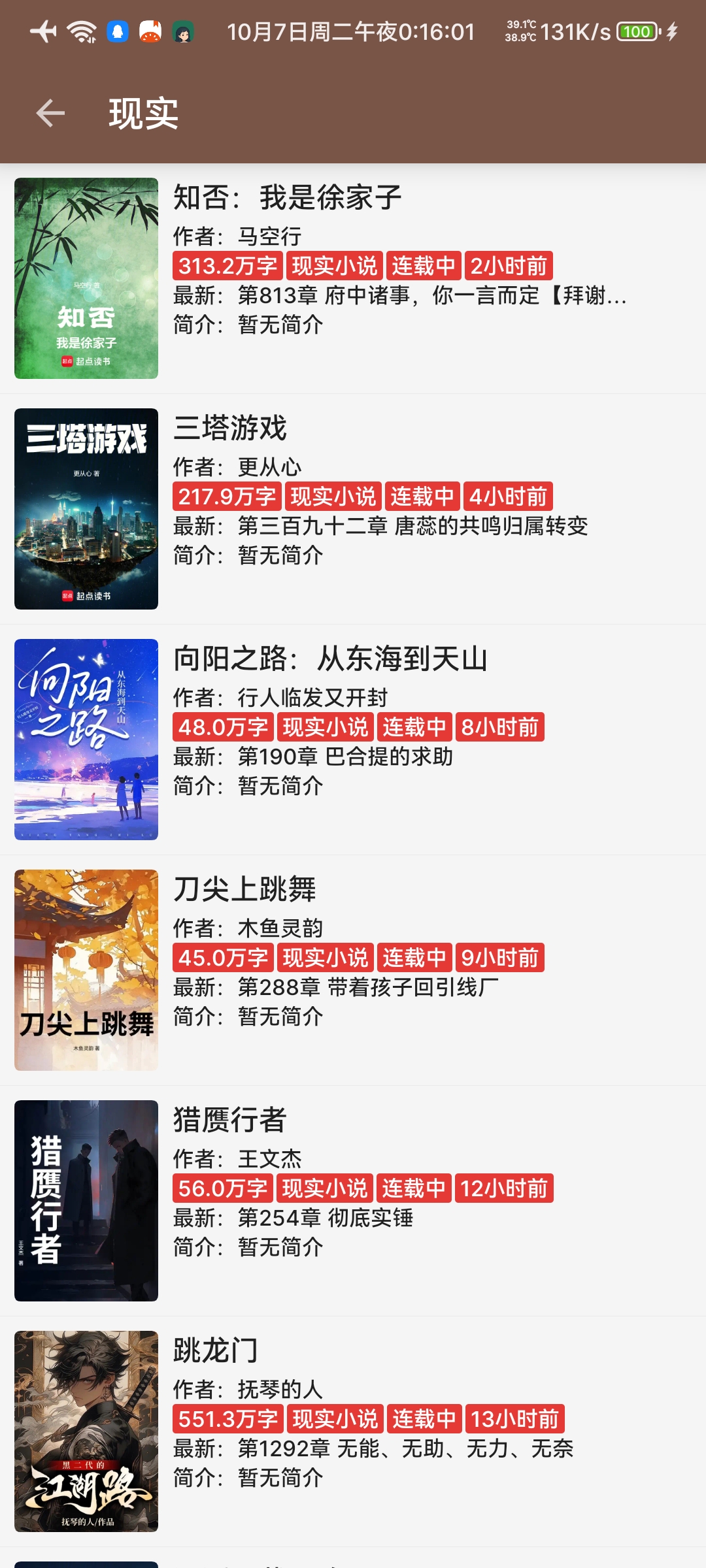This screenshot has width=706, height=1568.
Task: View 向阳之路：从东海到天山 details
Action: click(330, 659)
